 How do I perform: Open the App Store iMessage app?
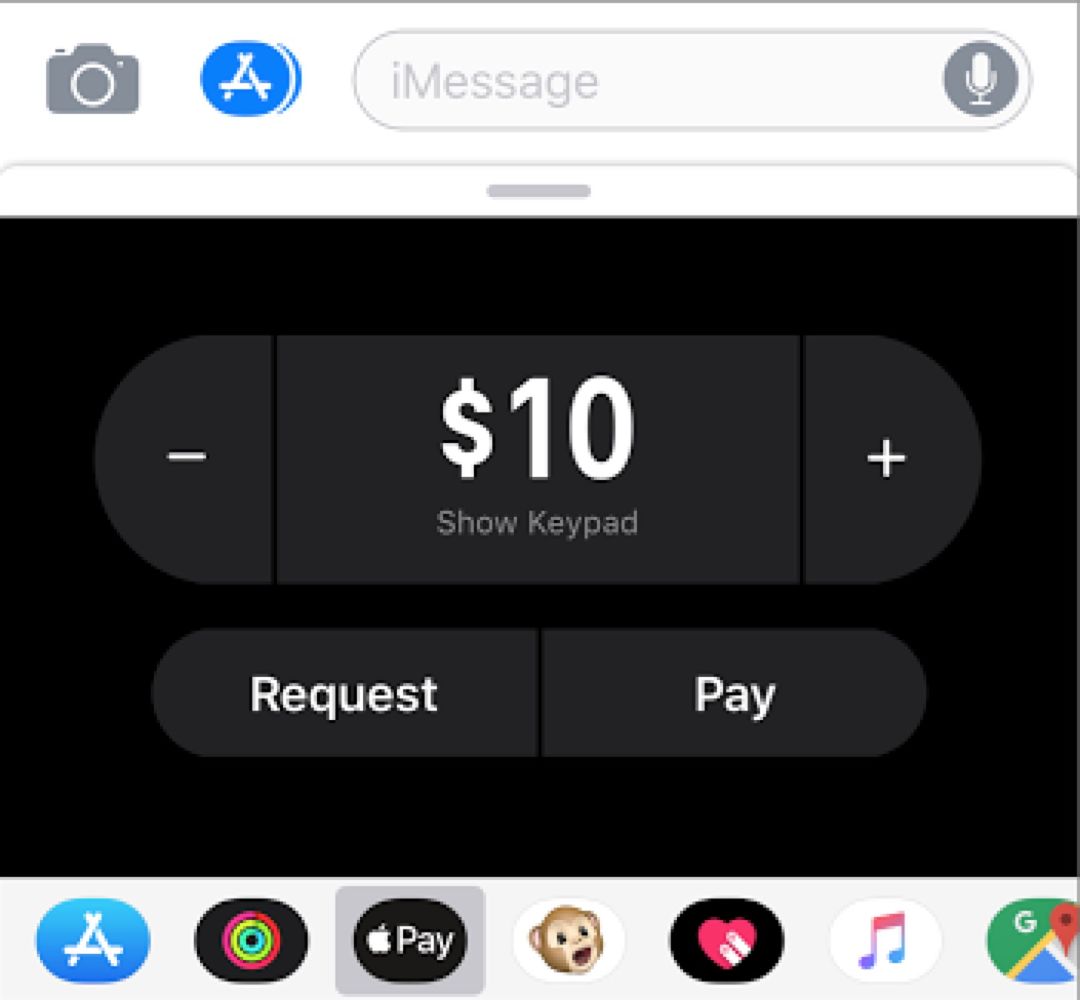point(93,941)
